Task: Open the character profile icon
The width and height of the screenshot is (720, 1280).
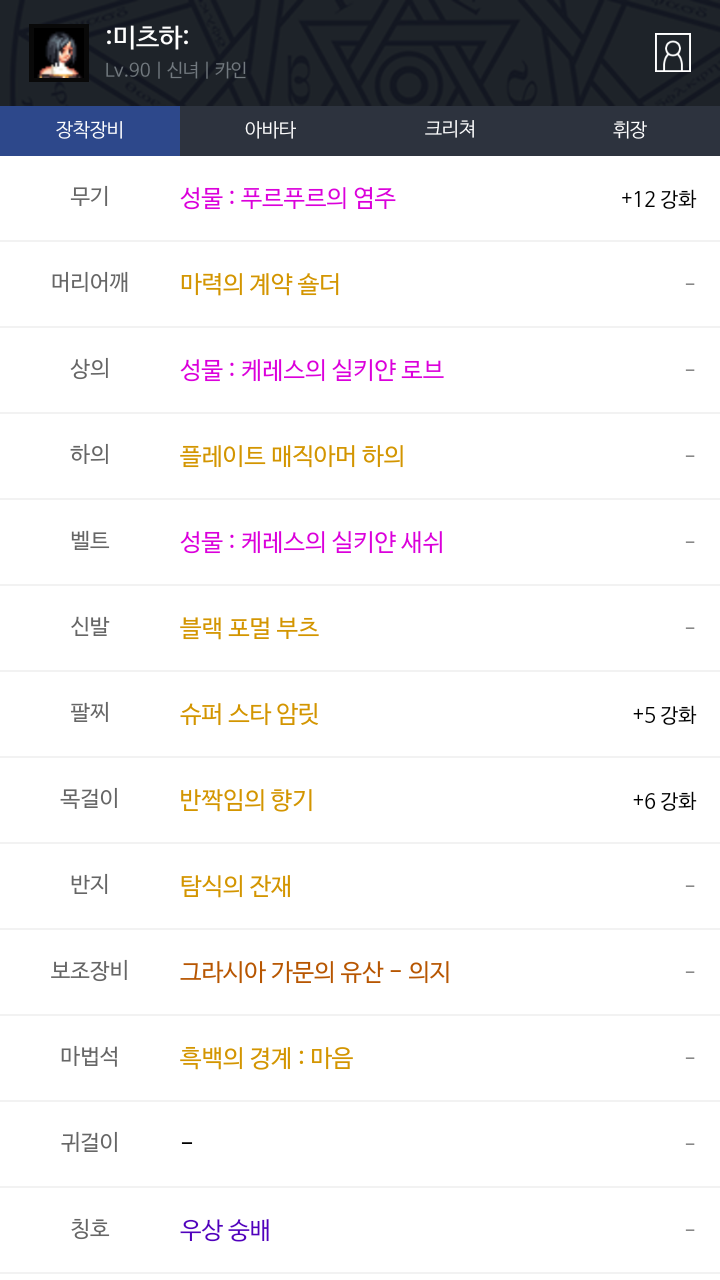Action: [x=673, y=53]
